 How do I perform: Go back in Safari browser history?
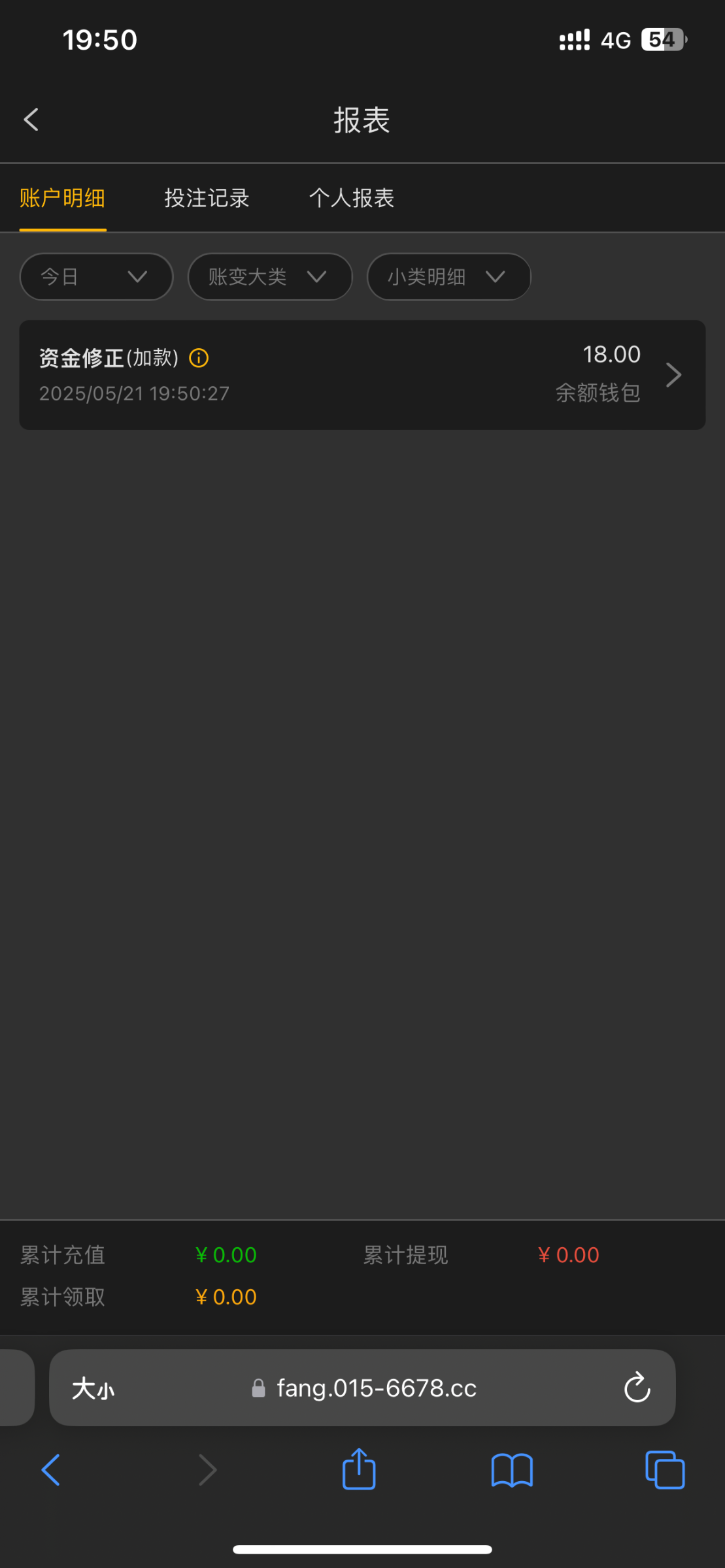[x=51, y=1470]
